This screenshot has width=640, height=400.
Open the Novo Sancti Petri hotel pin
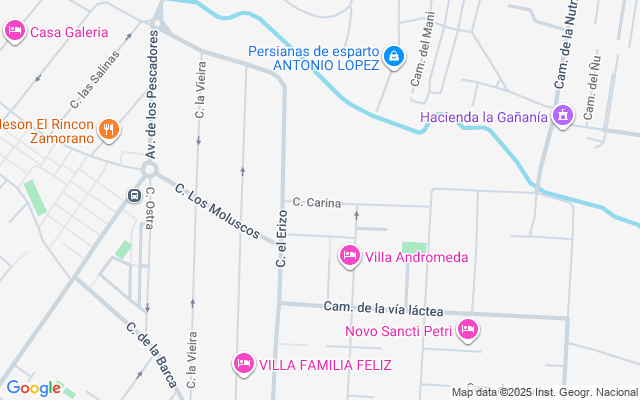[x=467, y=331]
